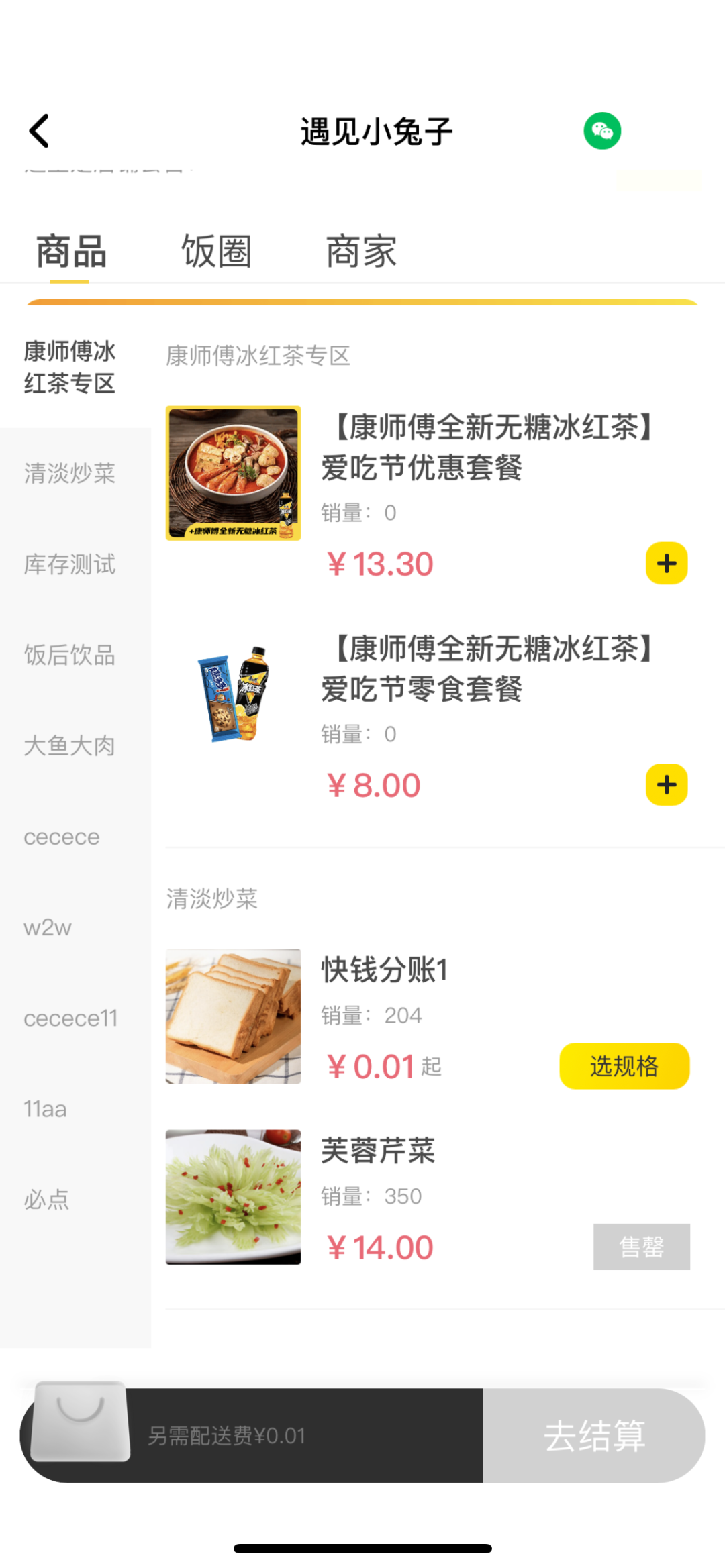Add 爱吃节优惠套餐 to the cart
This screenshot has width=725, height=1568.
[666, 564]
